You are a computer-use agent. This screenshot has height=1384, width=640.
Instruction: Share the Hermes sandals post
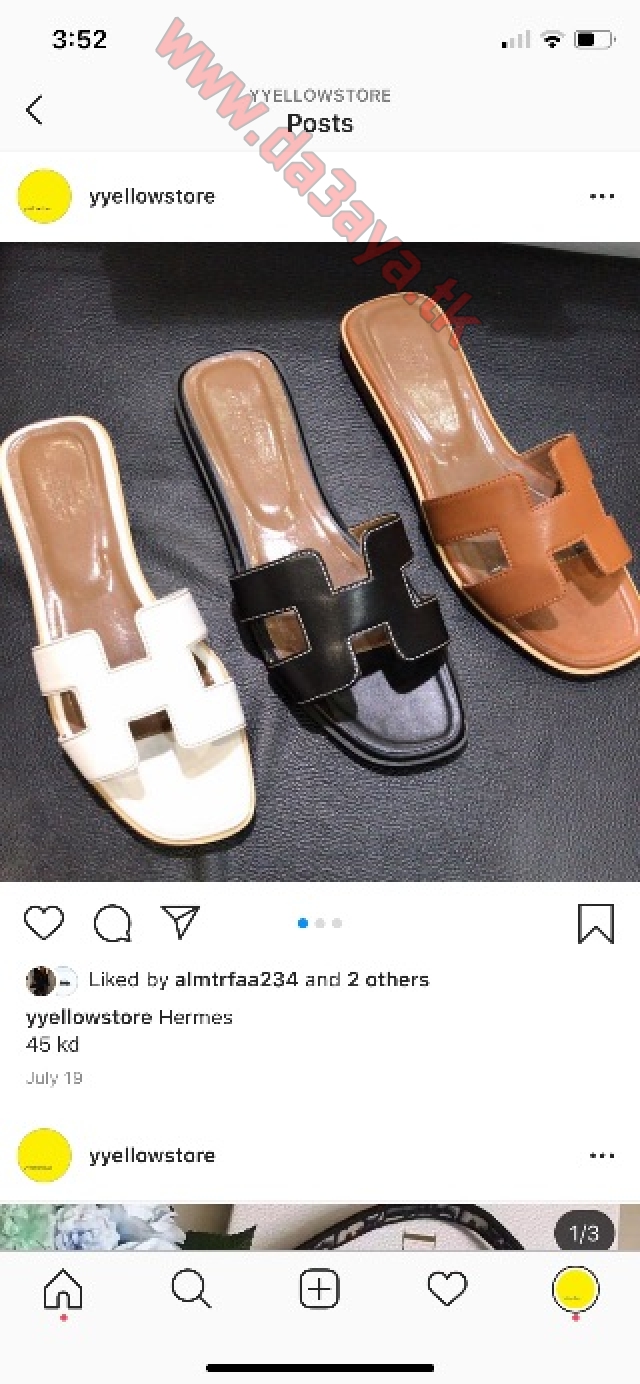coord(181,922)
